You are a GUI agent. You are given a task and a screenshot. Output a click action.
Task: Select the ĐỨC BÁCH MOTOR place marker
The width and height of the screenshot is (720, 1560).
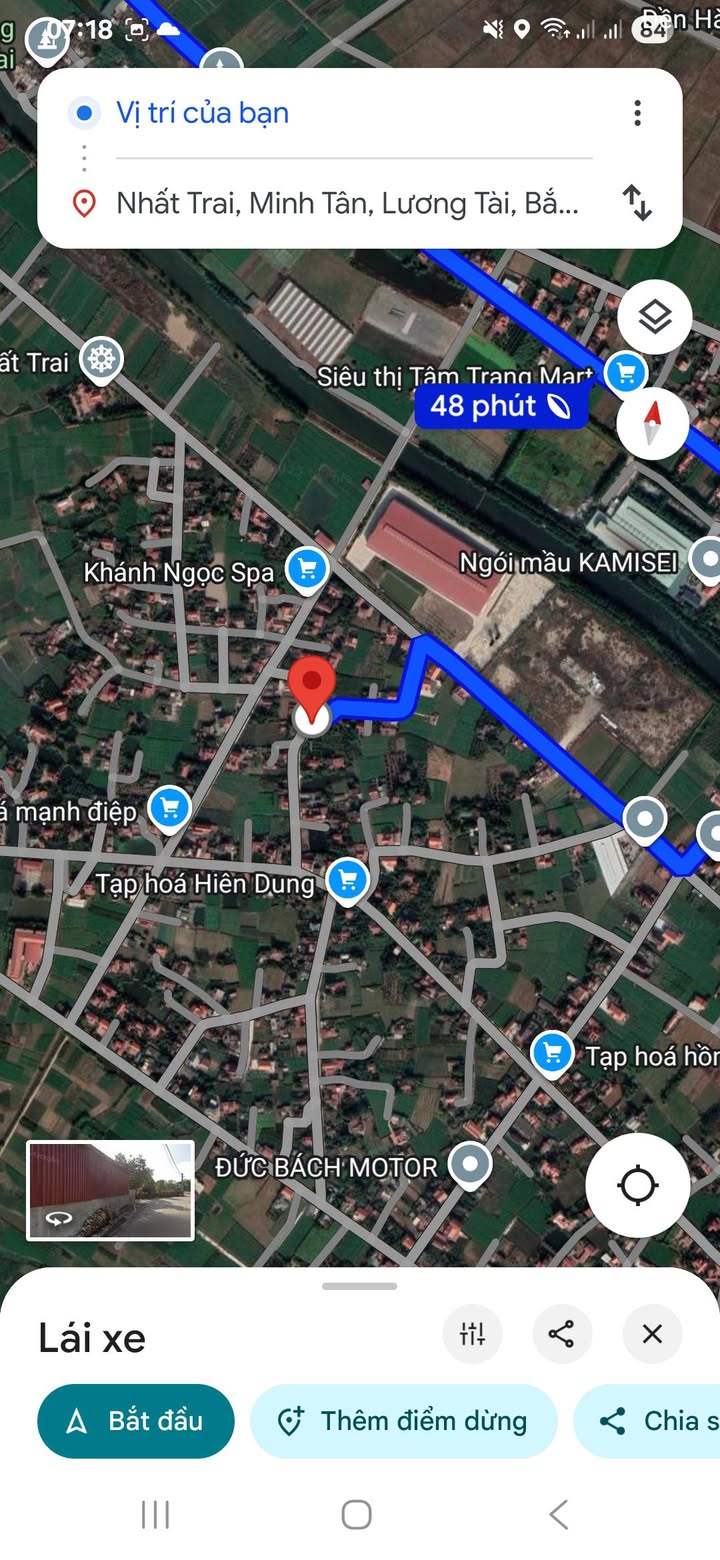(x=469, y=1164)
